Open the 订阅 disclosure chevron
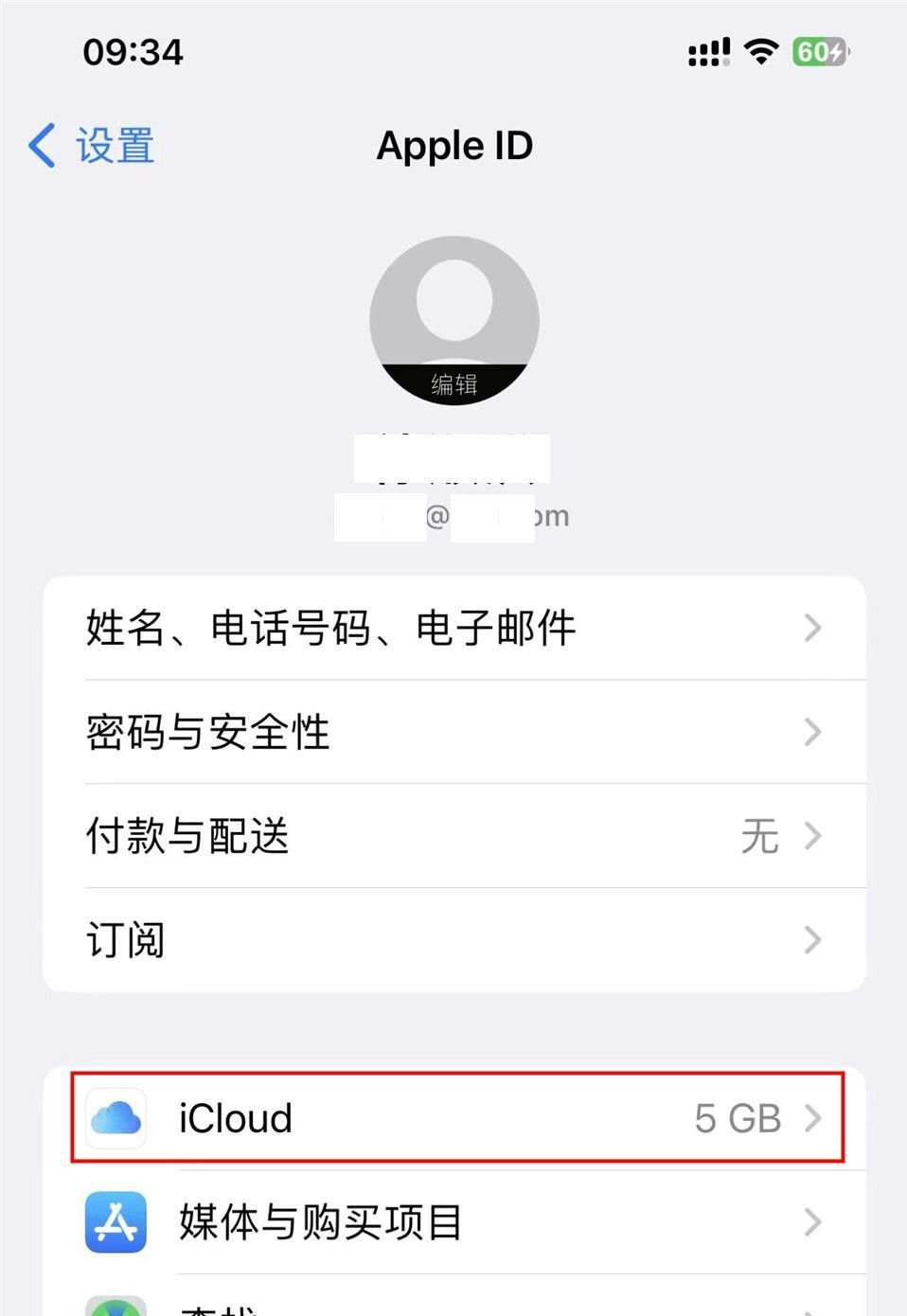This screenshot has width=907, height=1316. click(812, 939)
